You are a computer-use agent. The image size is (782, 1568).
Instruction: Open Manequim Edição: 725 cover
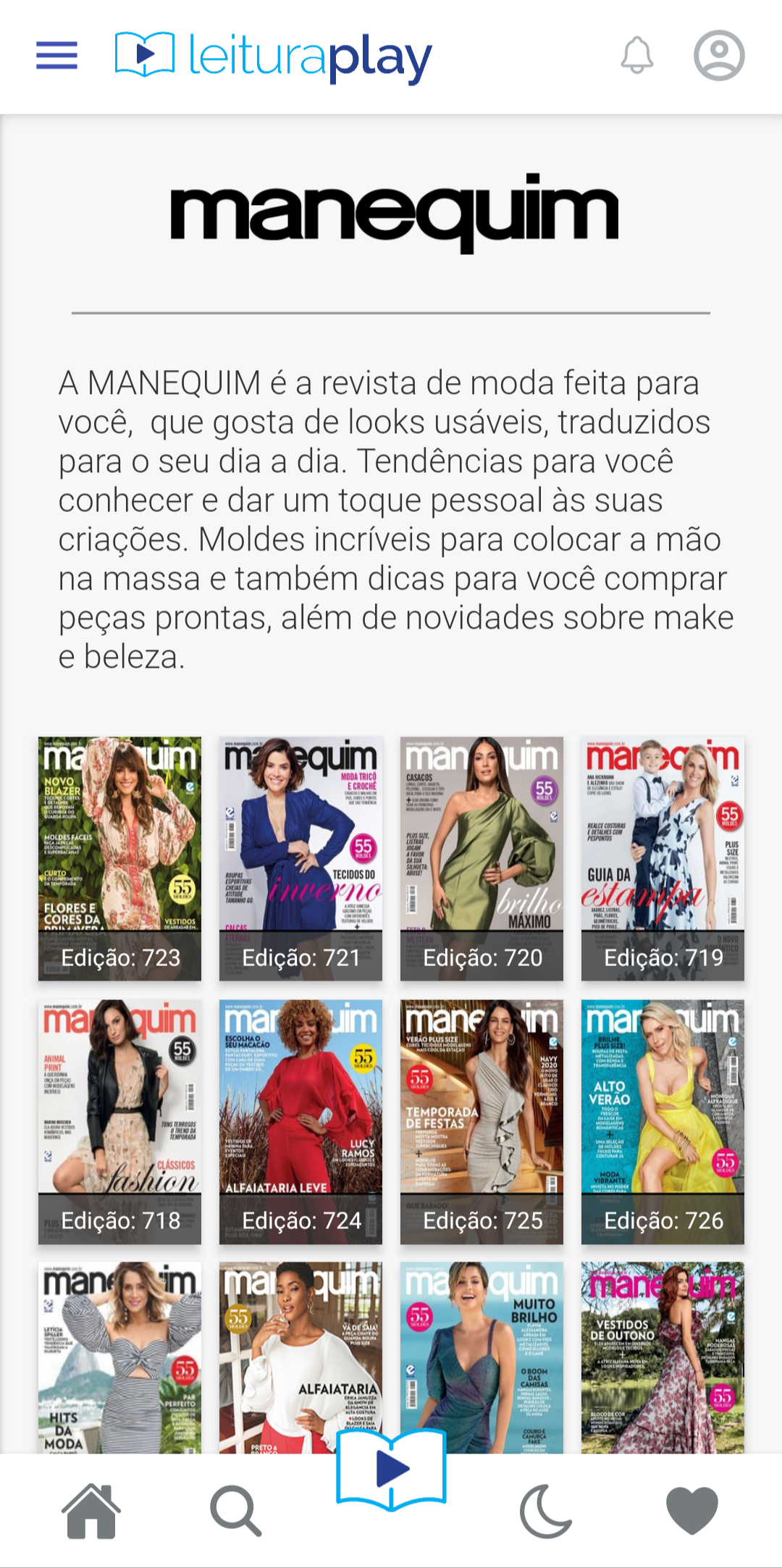tap(482, 1121)
